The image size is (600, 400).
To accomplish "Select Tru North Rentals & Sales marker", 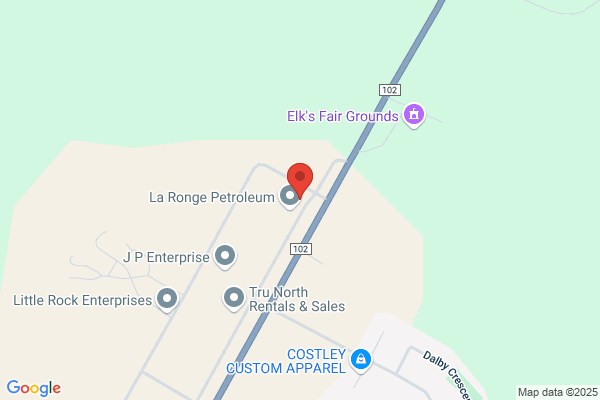I will (x=233, y=297).
